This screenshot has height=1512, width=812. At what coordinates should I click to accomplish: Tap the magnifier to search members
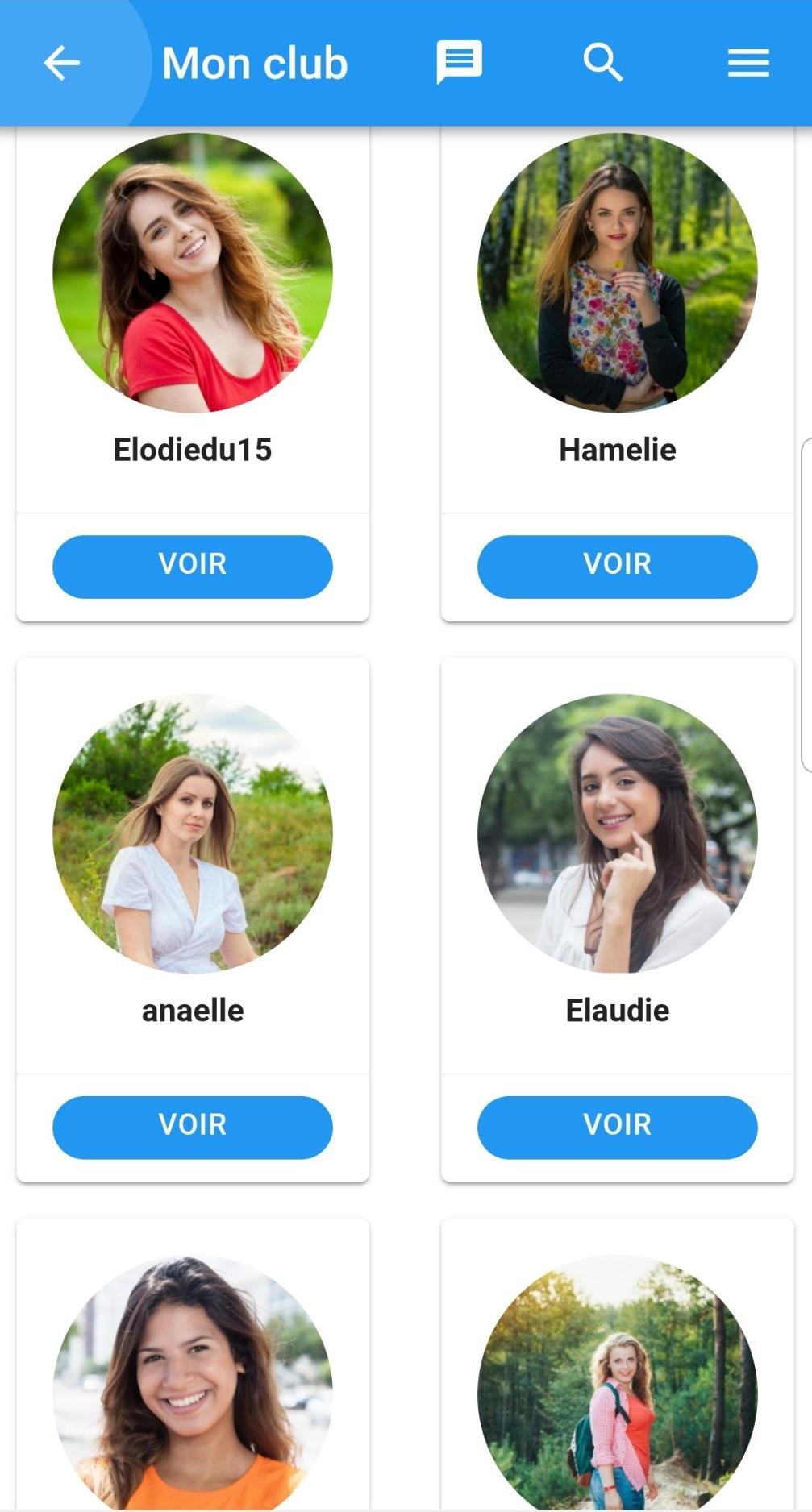click(x=604, y=63)
